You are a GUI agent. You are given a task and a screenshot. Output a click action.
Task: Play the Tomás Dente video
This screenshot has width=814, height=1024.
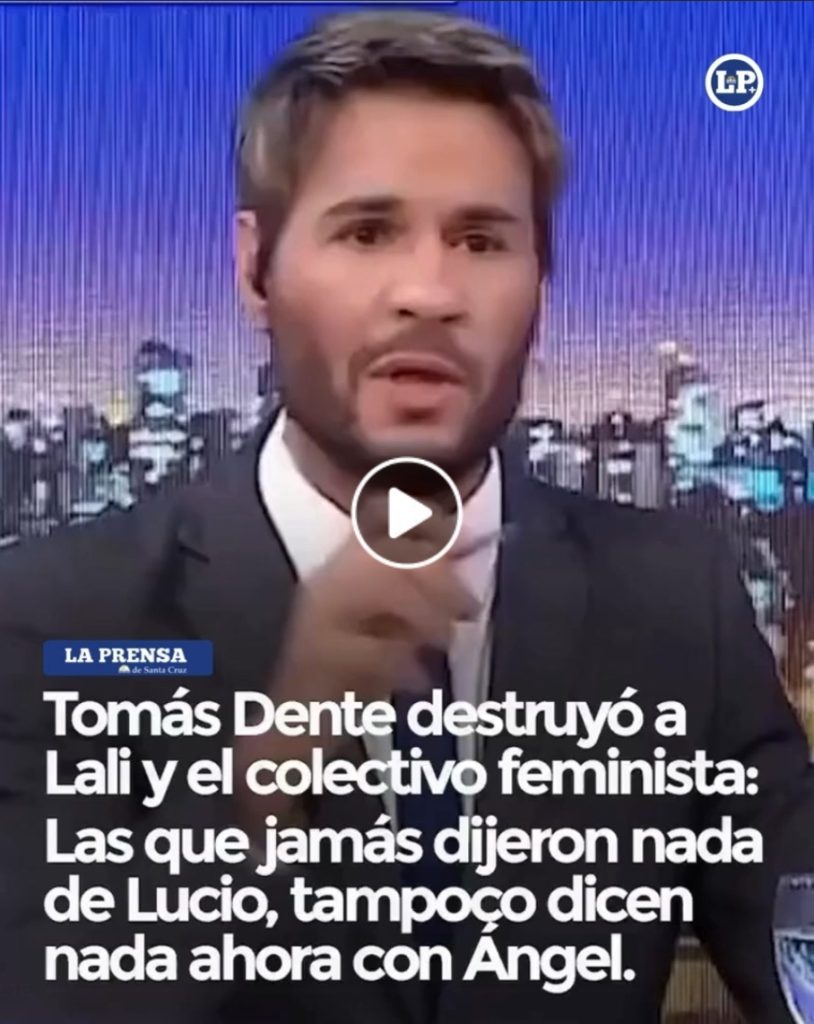406,513
